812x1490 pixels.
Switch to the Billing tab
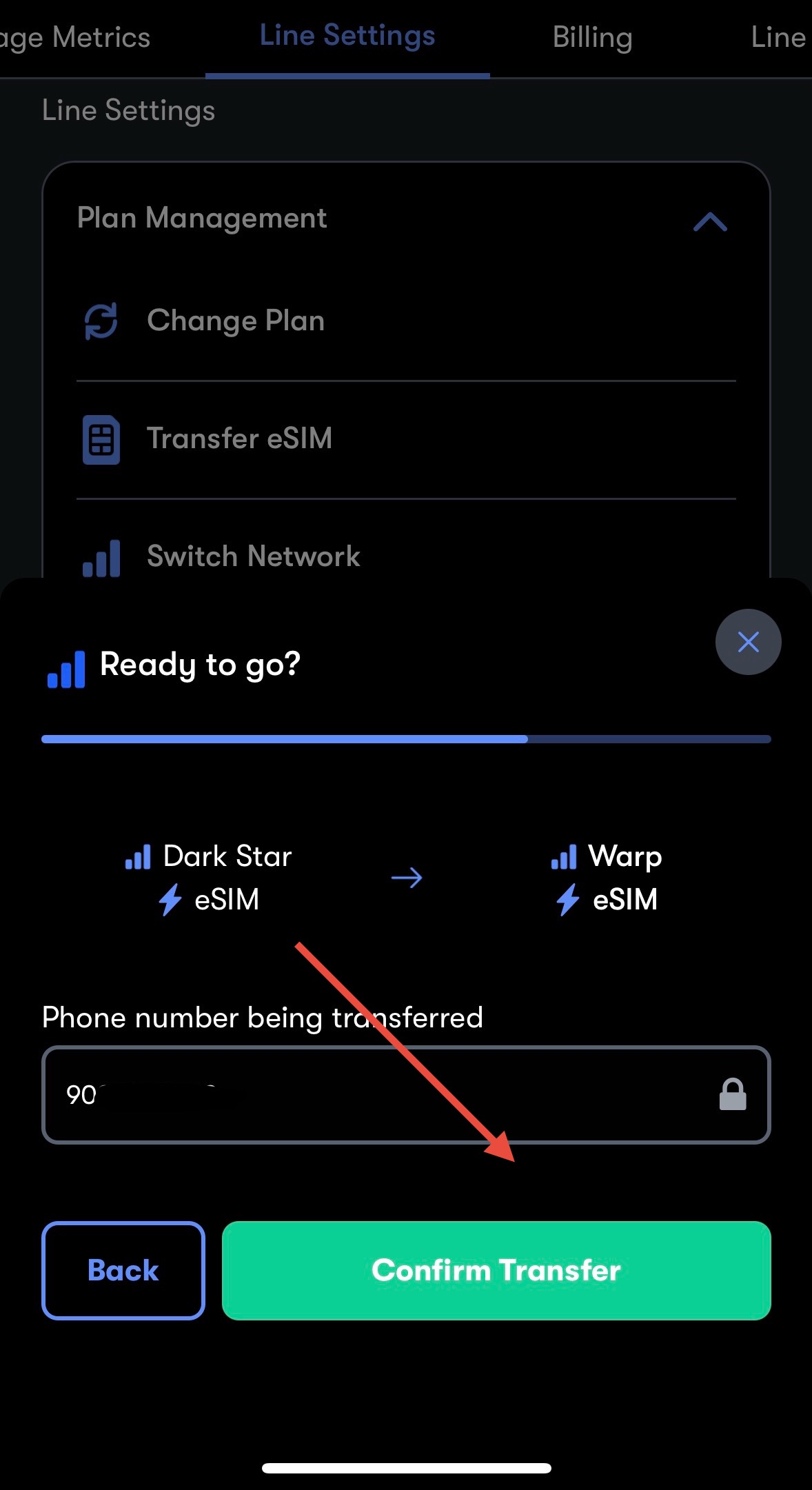[x=592, y=37]
